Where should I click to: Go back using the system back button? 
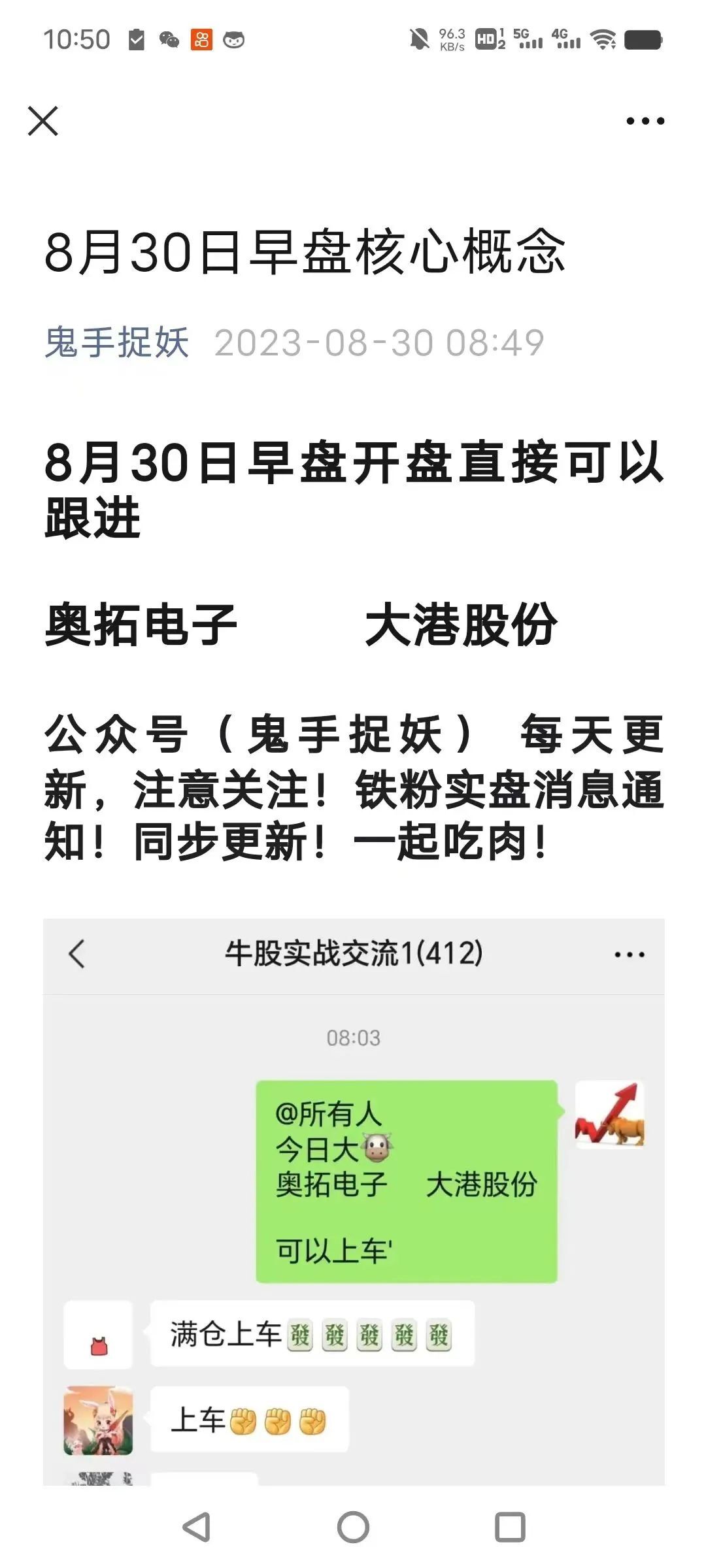tap(196, 1527)
